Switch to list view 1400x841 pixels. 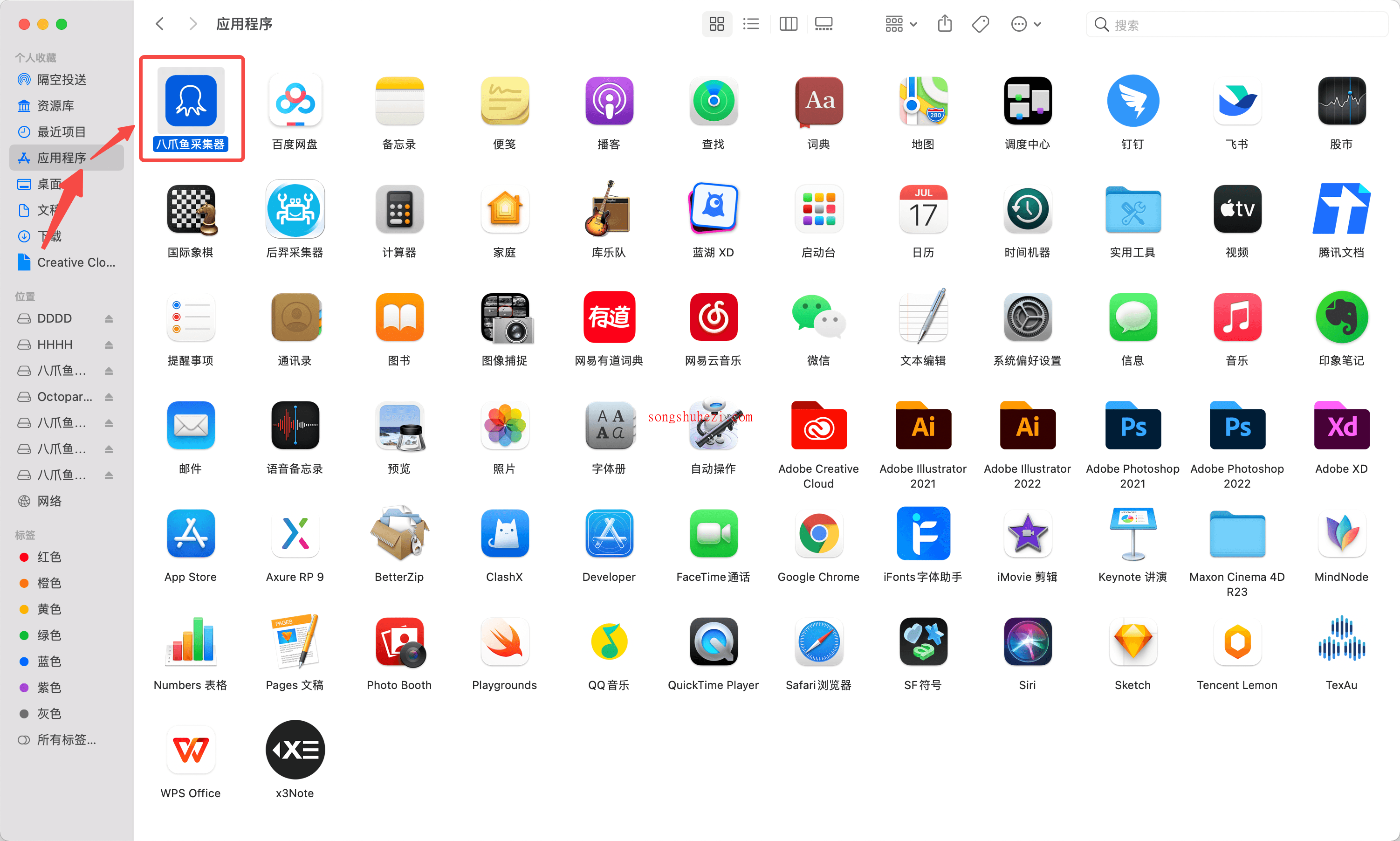(751, 24)
